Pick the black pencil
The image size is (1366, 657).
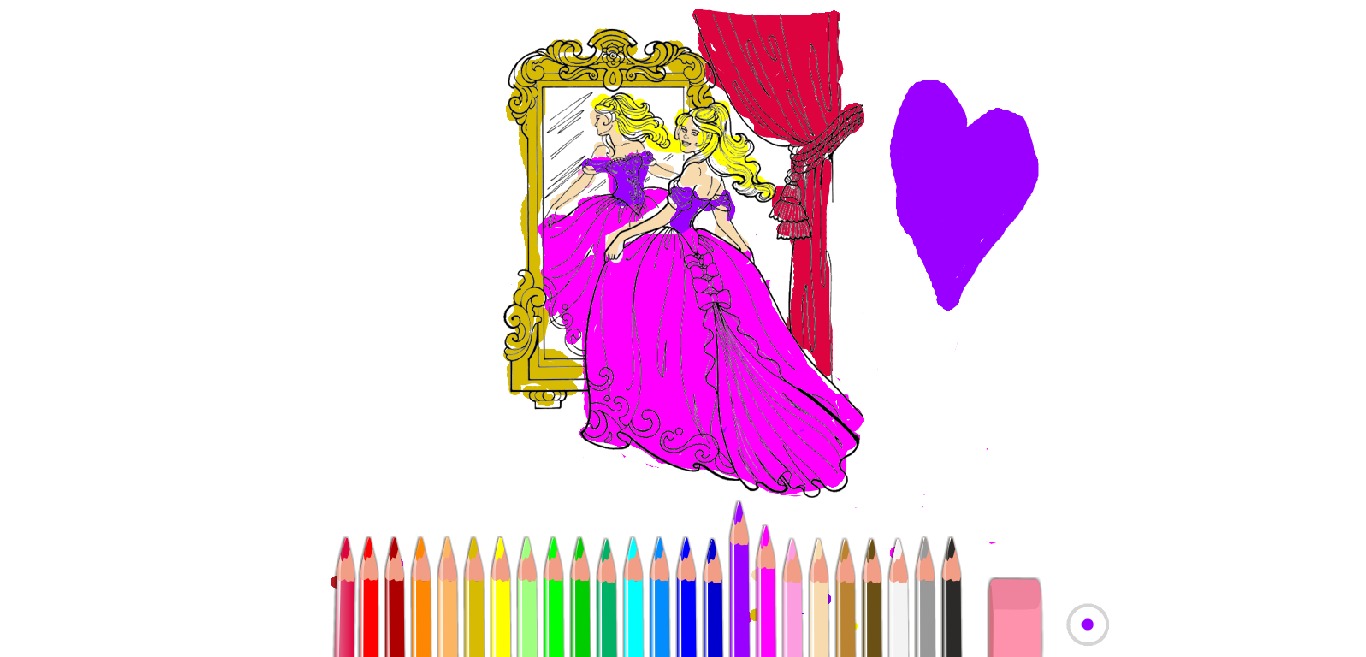coord(952,605)
